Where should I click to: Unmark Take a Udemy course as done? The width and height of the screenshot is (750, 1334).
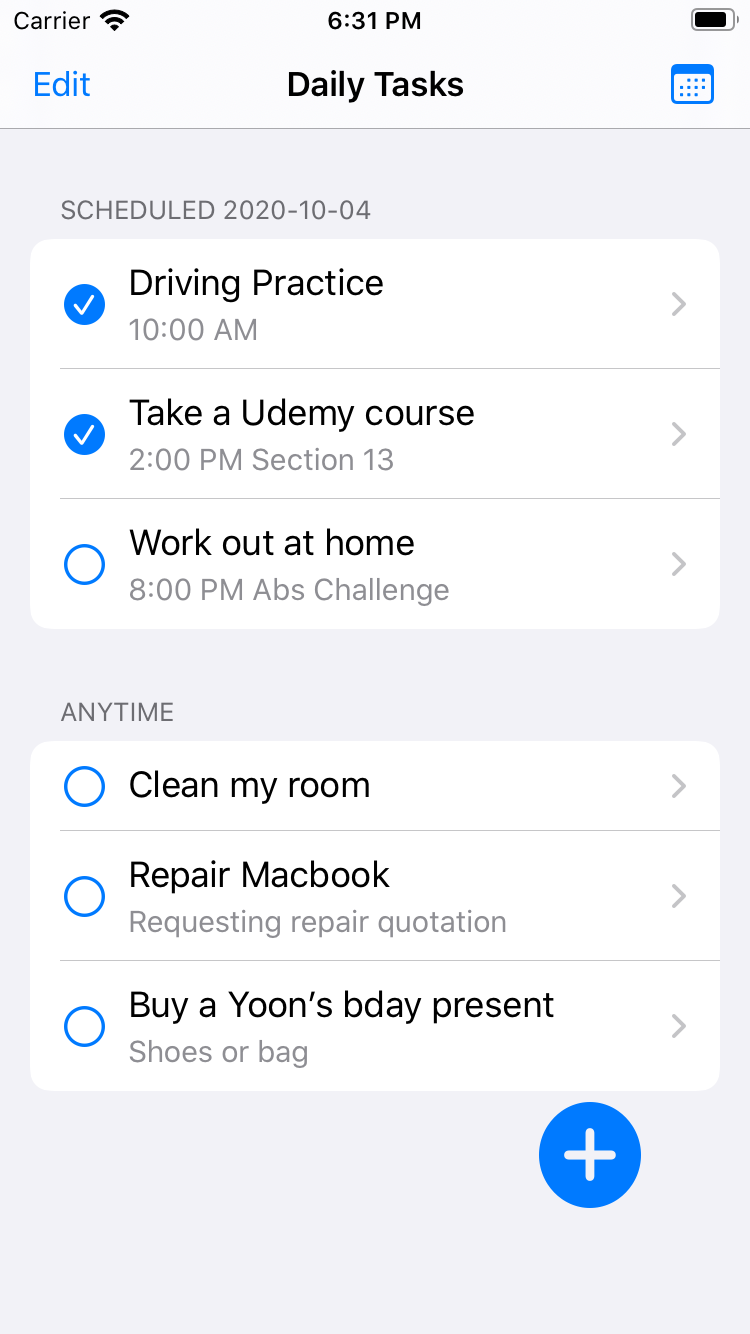tap(85, 434)
